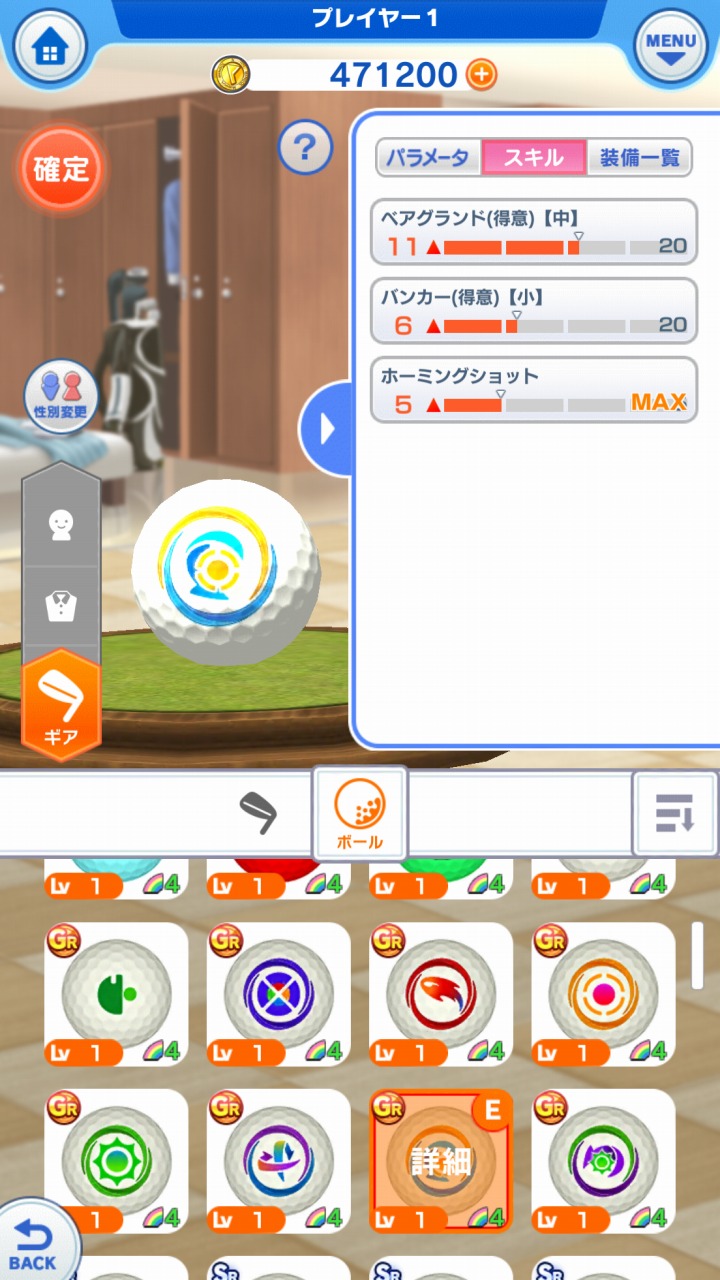Open the question mark help
This screenshot has width=720, height=1280.
tap(305, 148)
